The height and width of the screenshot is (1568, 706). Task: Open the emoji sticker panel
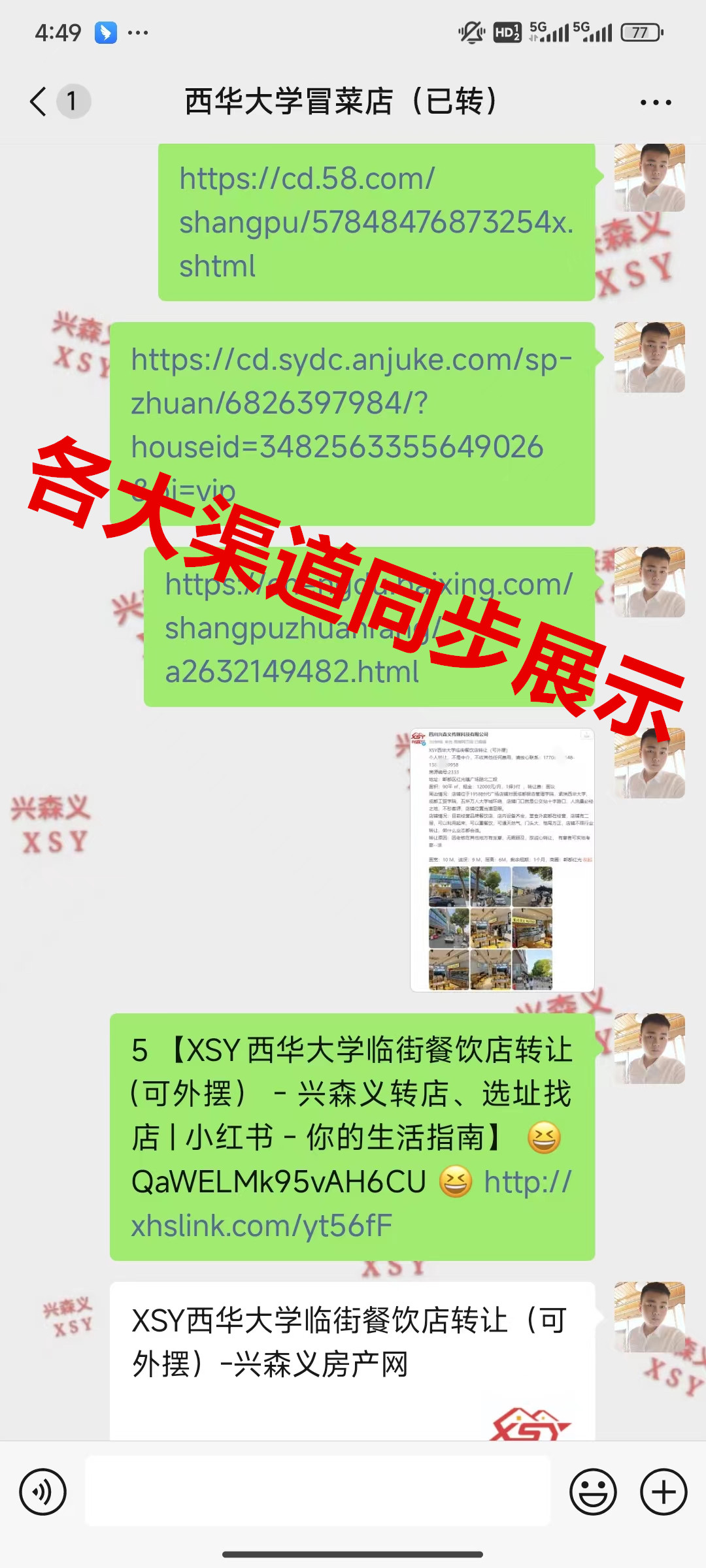point(593,1492)
